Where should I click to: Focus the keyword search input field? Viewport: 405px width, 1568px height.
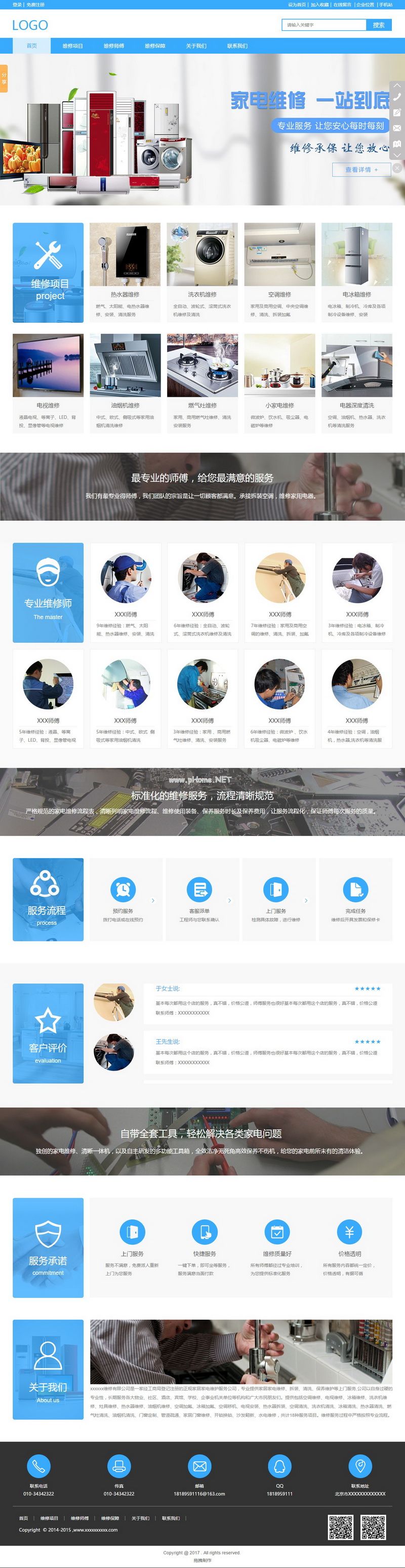pos(324,25)
